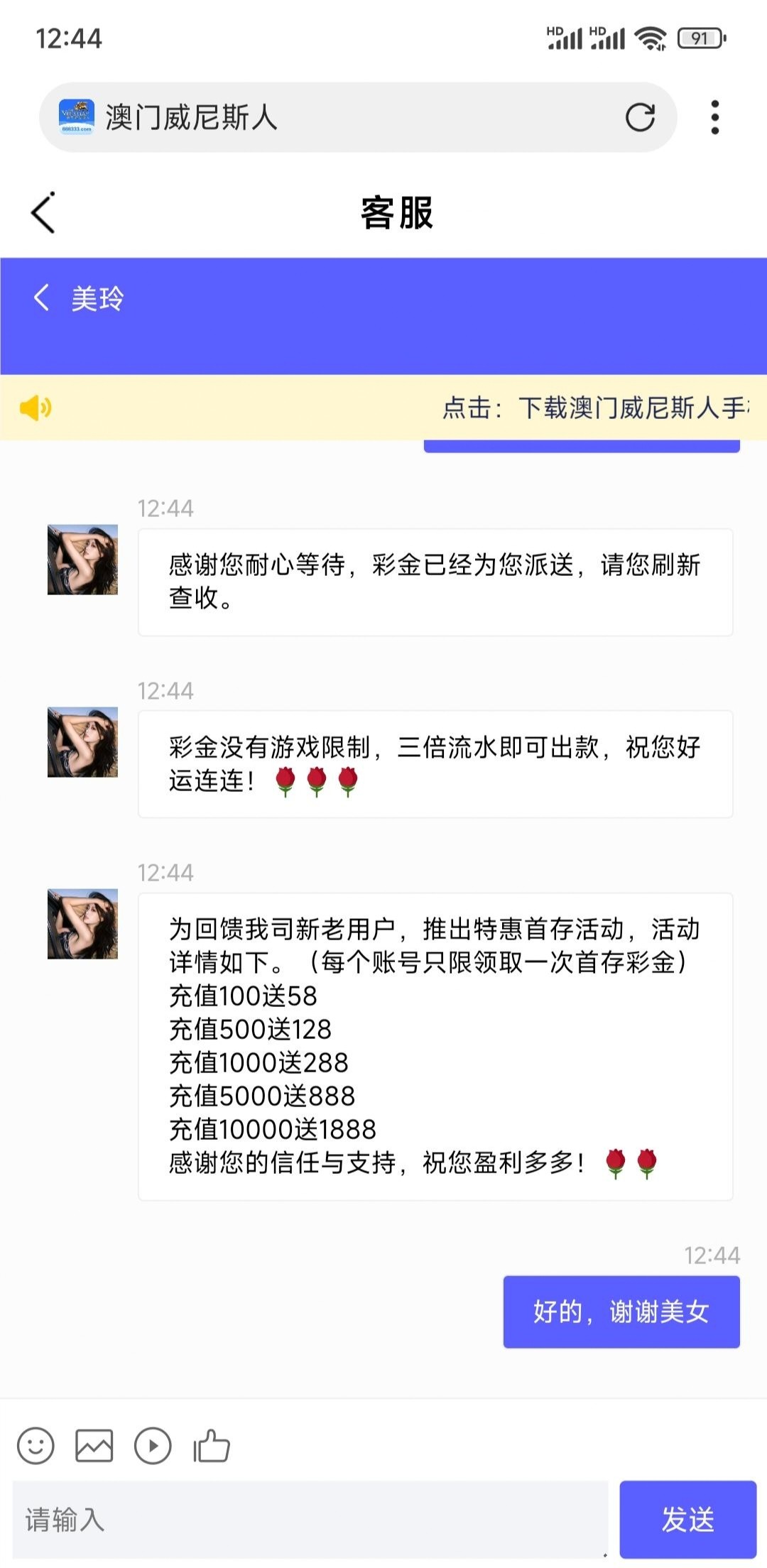Viewport: 767px width, 1568px height.
Task: Leave the chat with 美玲
Action: [42, 298]
